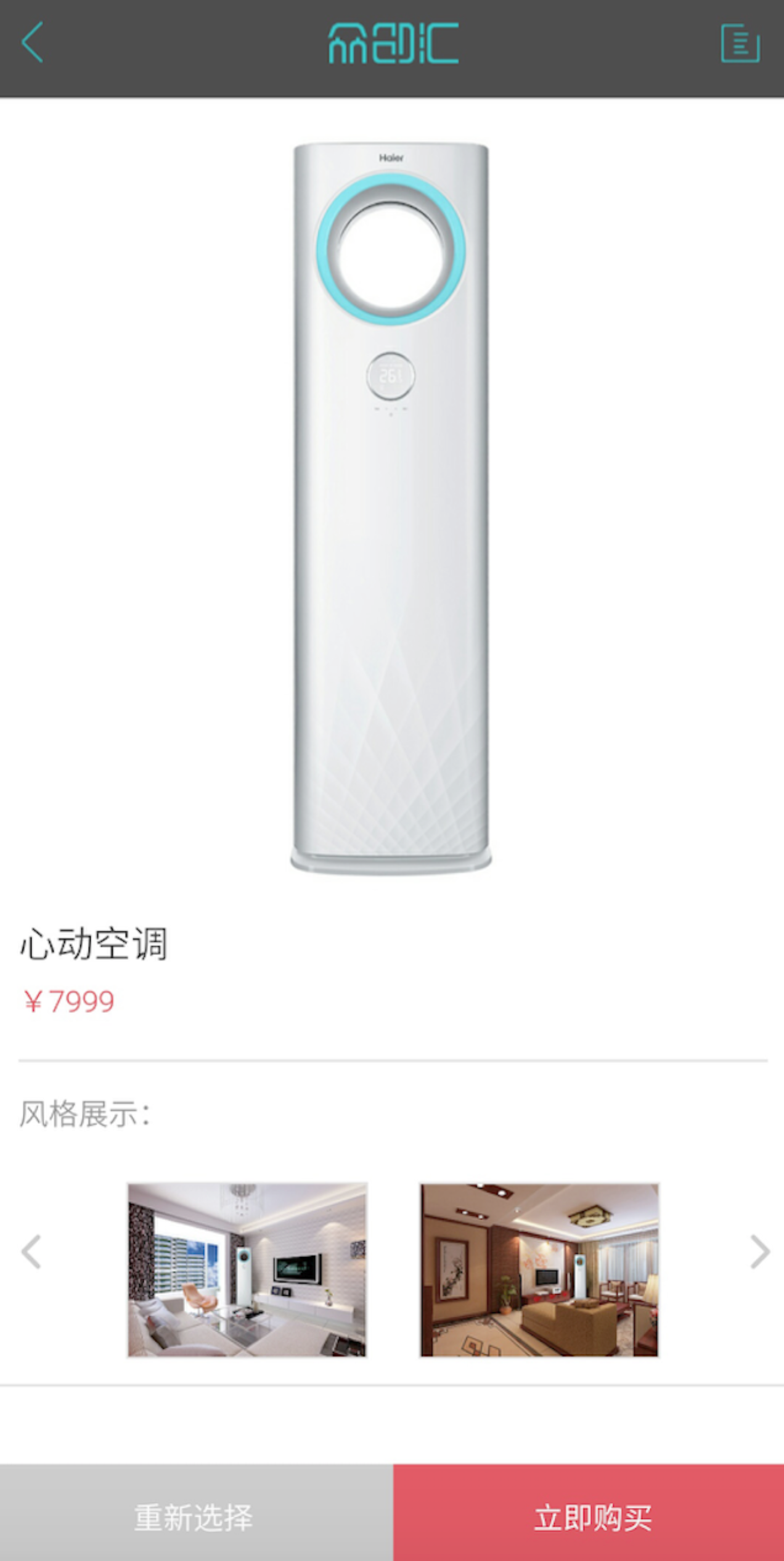Show the previous style showcase images
This screenshot has width=784, height=1561.
[x=31, y=1252]
